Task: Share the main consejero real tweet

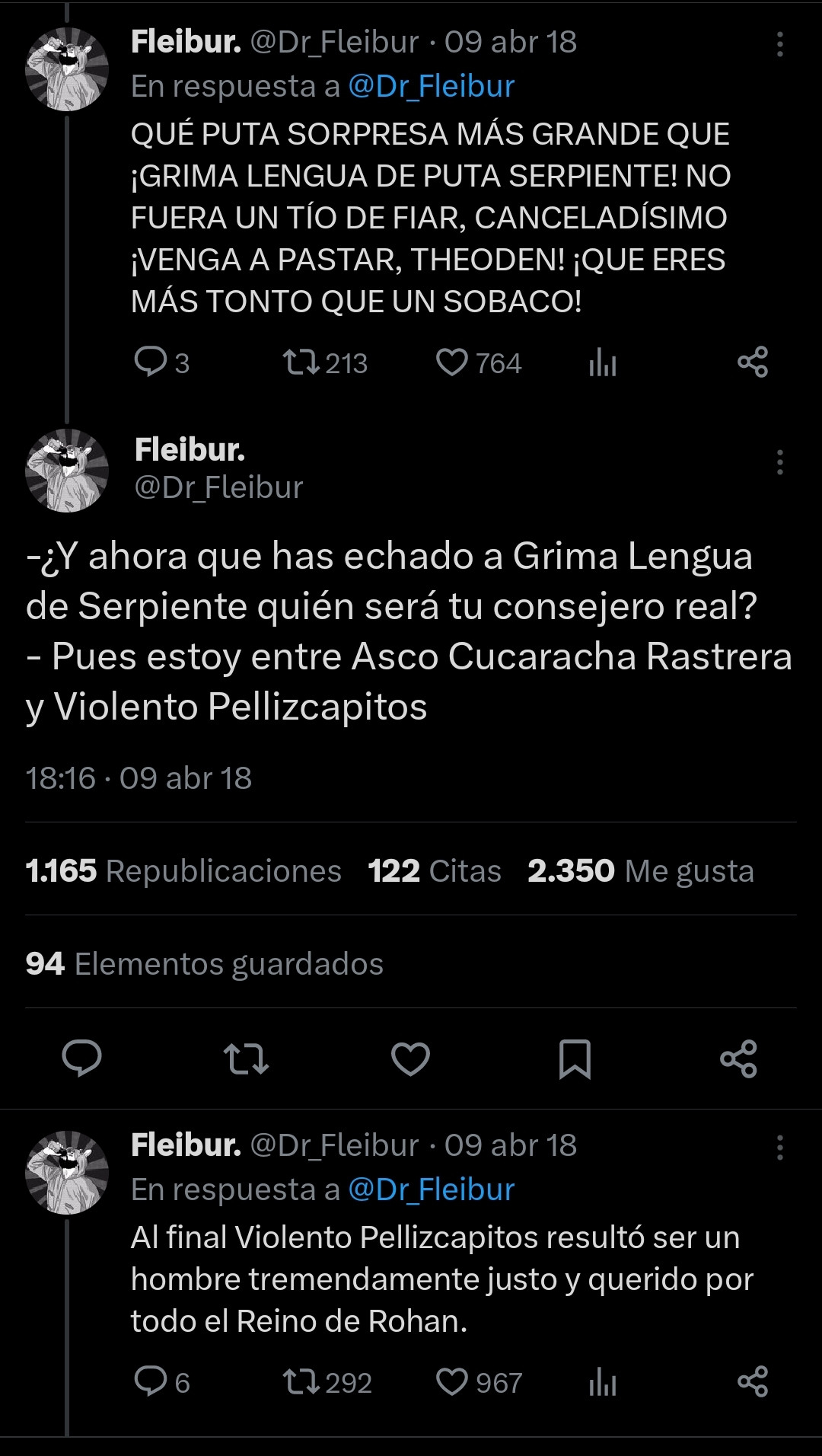Action: pos(738,1058)
